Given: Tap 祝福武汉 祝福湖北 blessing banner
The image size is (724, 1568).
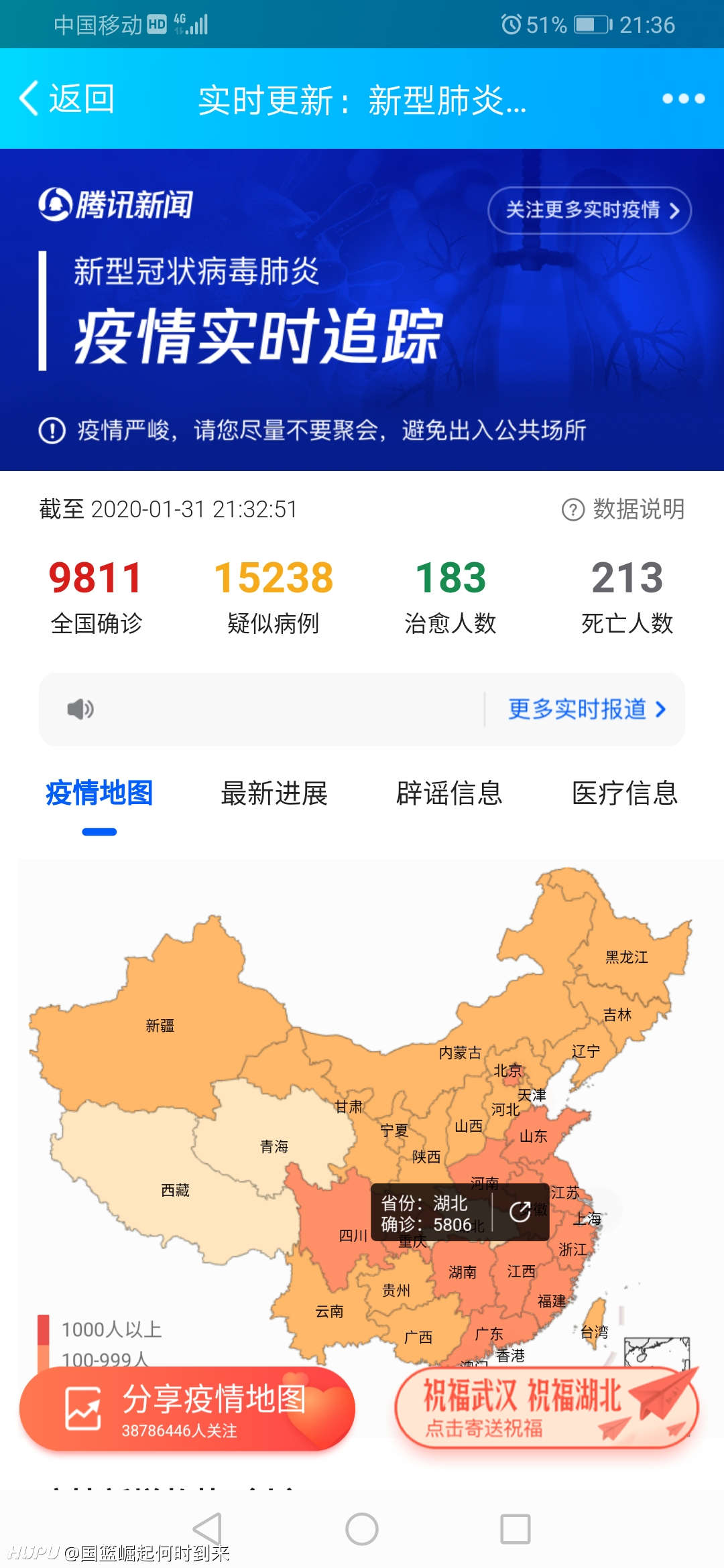Looking at the screenshot, I should point(546,1409).
